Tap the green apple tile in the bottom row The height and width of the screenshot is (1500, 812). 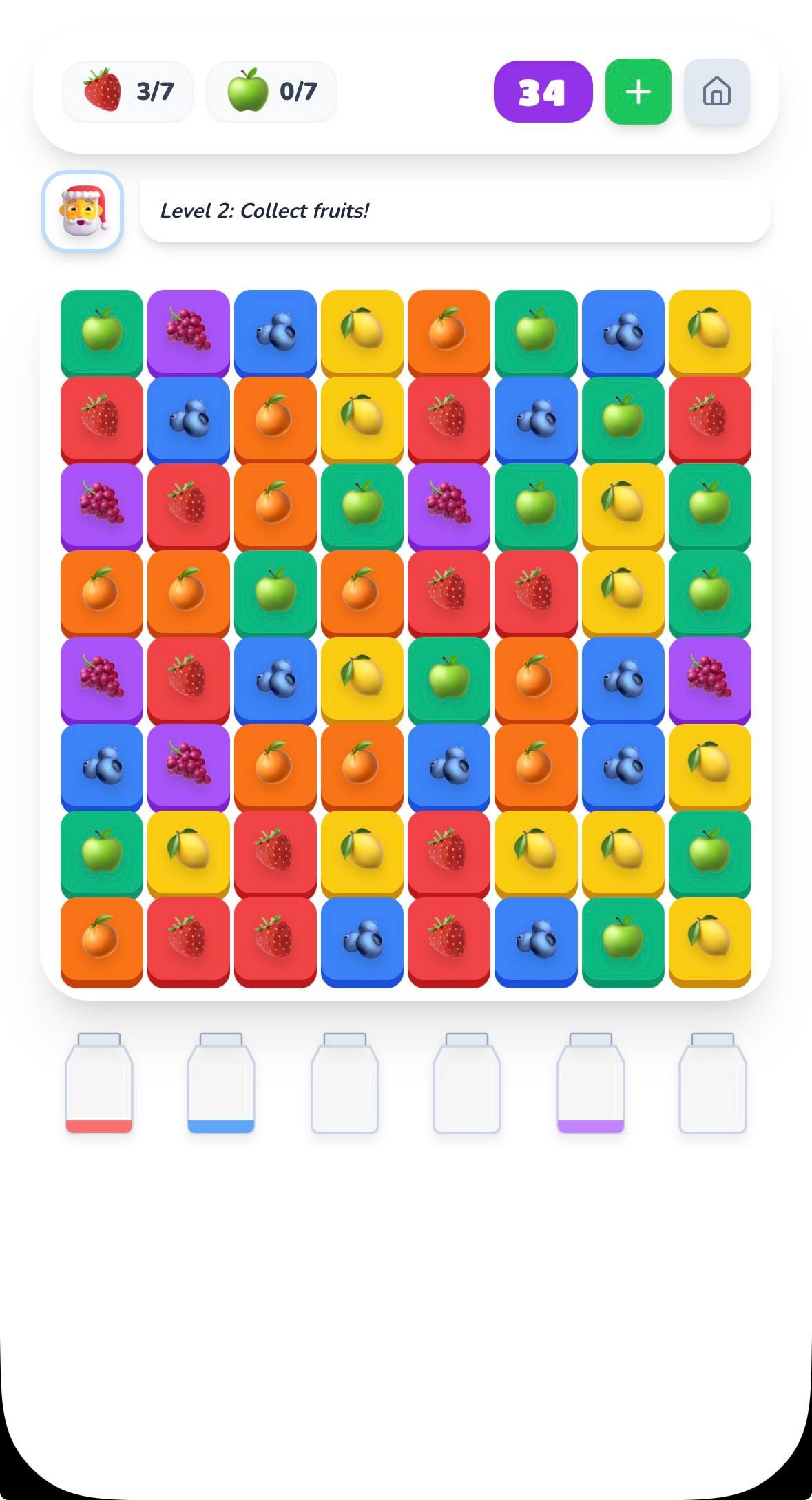(623, 941)
